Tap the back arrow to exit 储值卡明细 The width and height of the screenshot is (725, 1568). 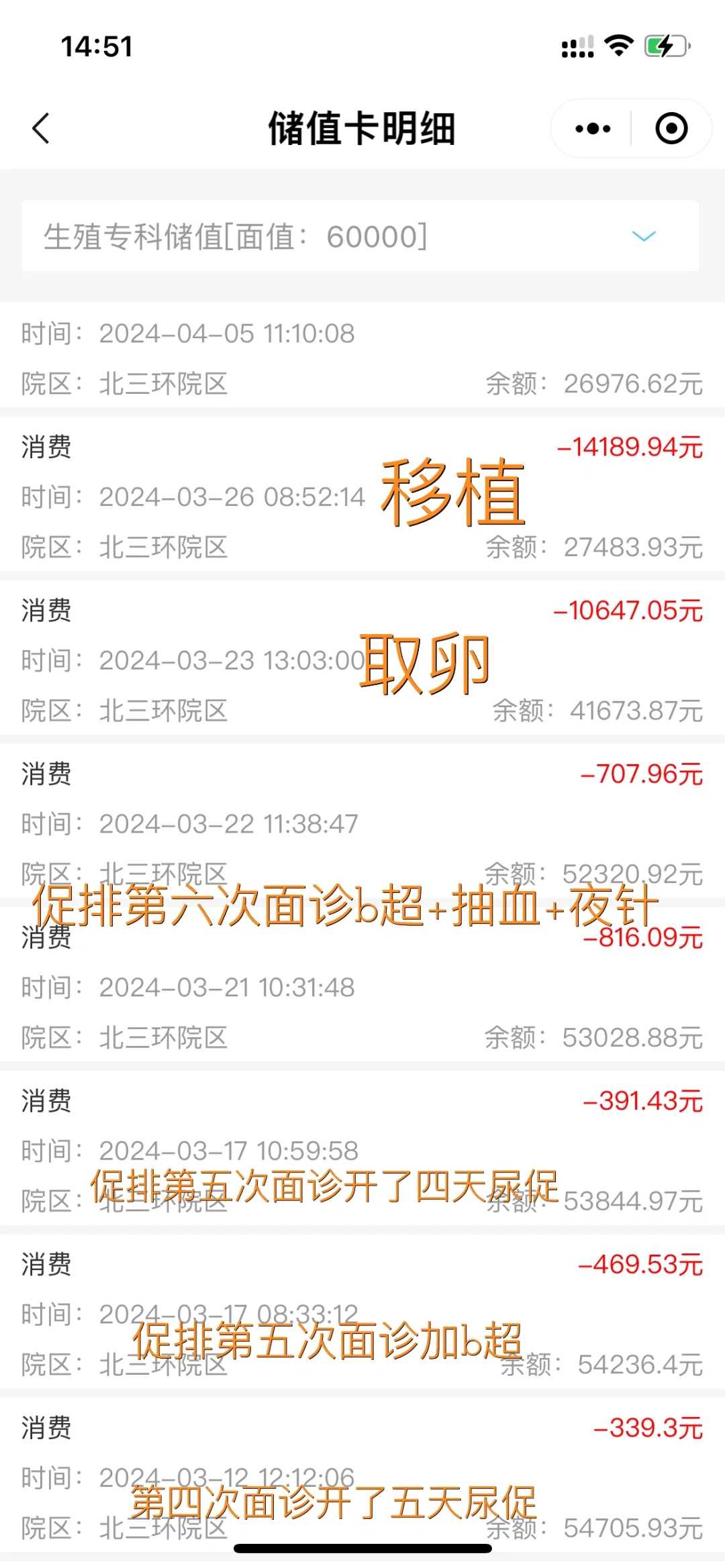tap(42, 127)
